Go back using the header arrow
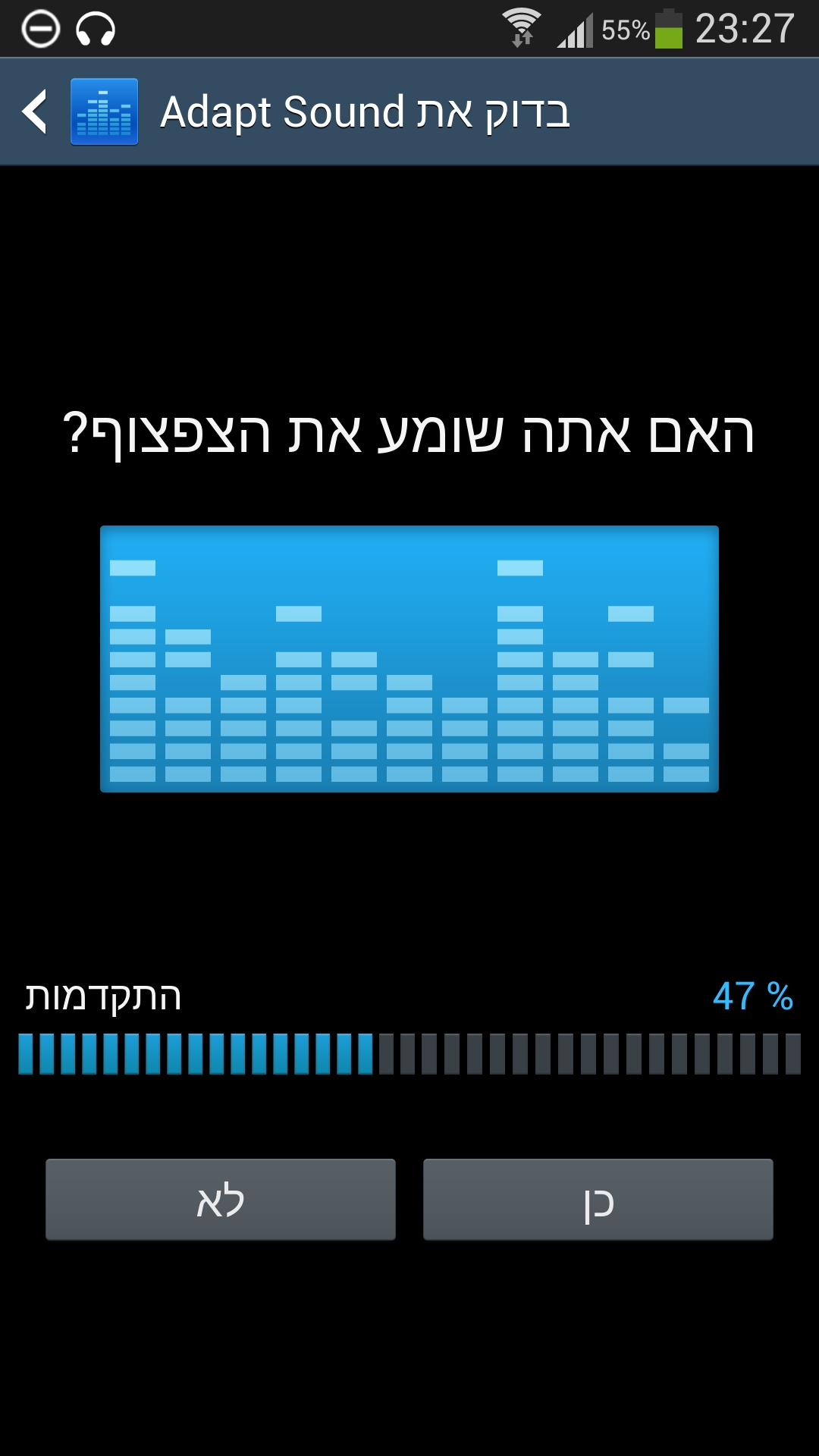The height and width of the screenshot is (1456, 819). [36, 111]
